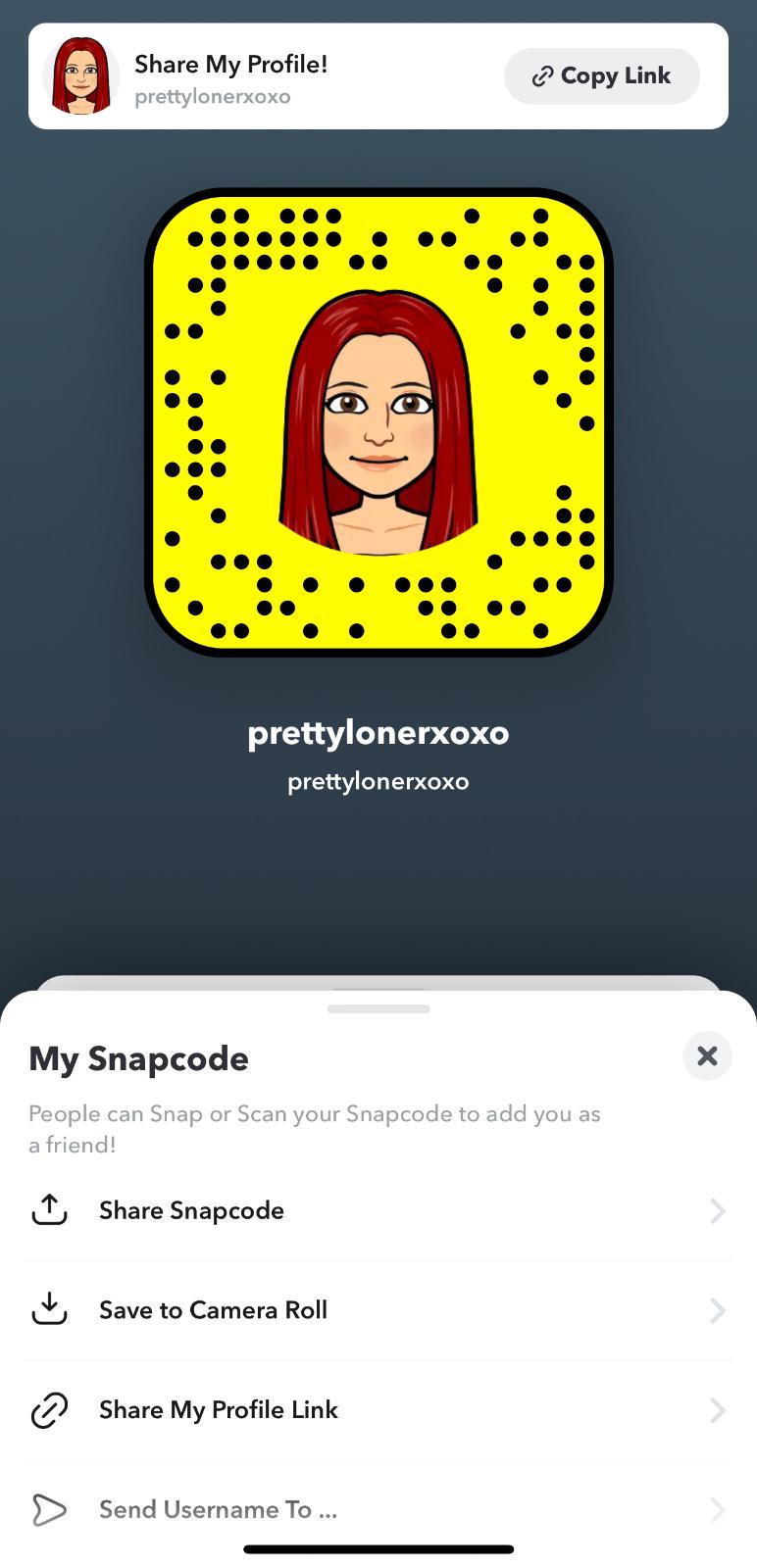
Task: Copy the profile link
Action: click(x=601, y=76)
